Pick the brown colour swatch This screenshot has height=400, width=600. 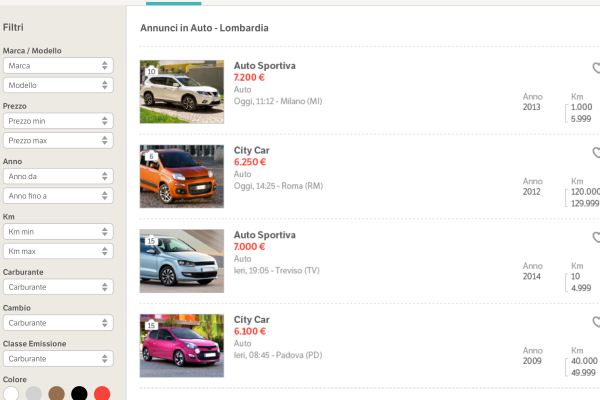[x=56, y=393]
